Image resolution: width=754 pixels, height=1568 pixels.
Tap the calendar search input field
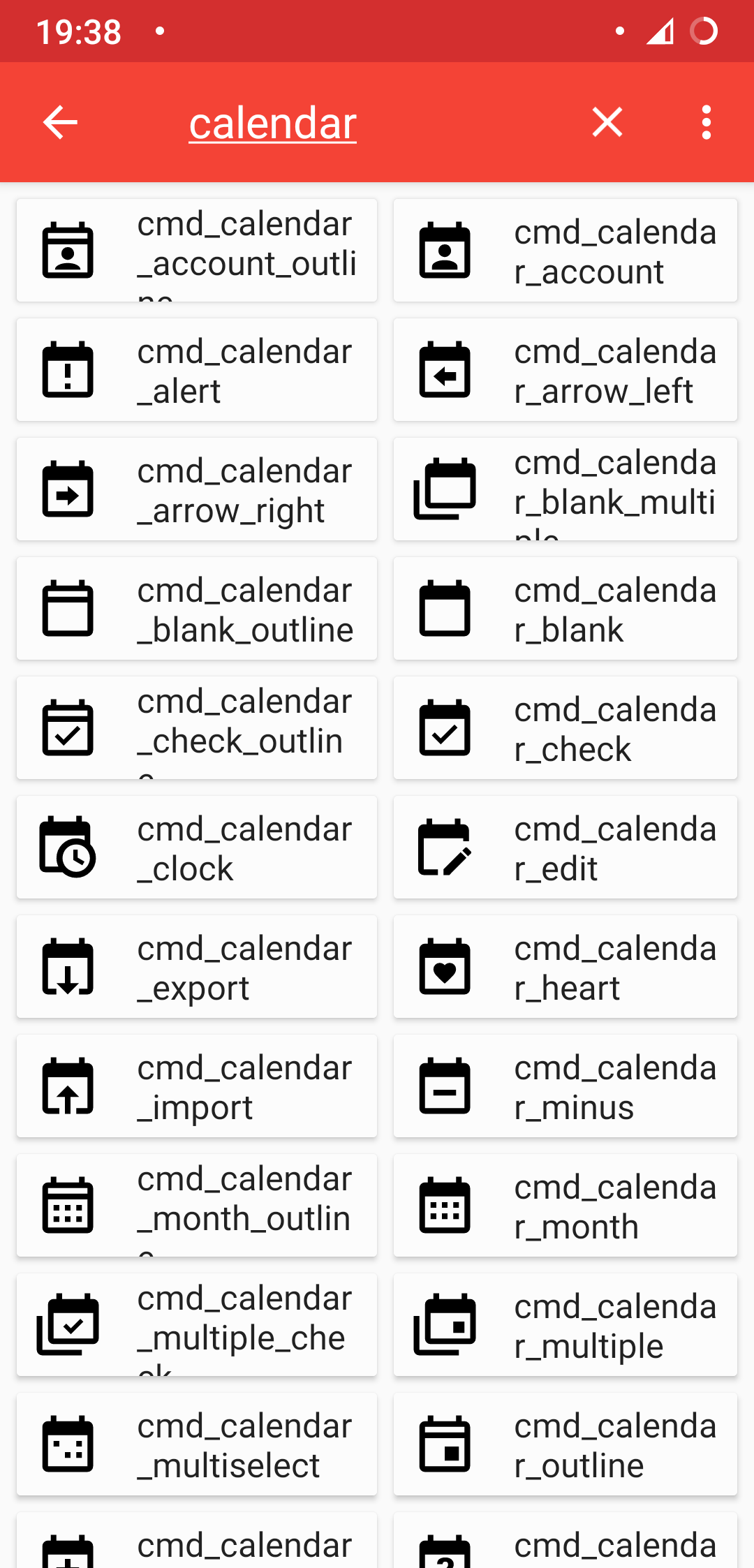pyautogui.click(x=272, y=122)
